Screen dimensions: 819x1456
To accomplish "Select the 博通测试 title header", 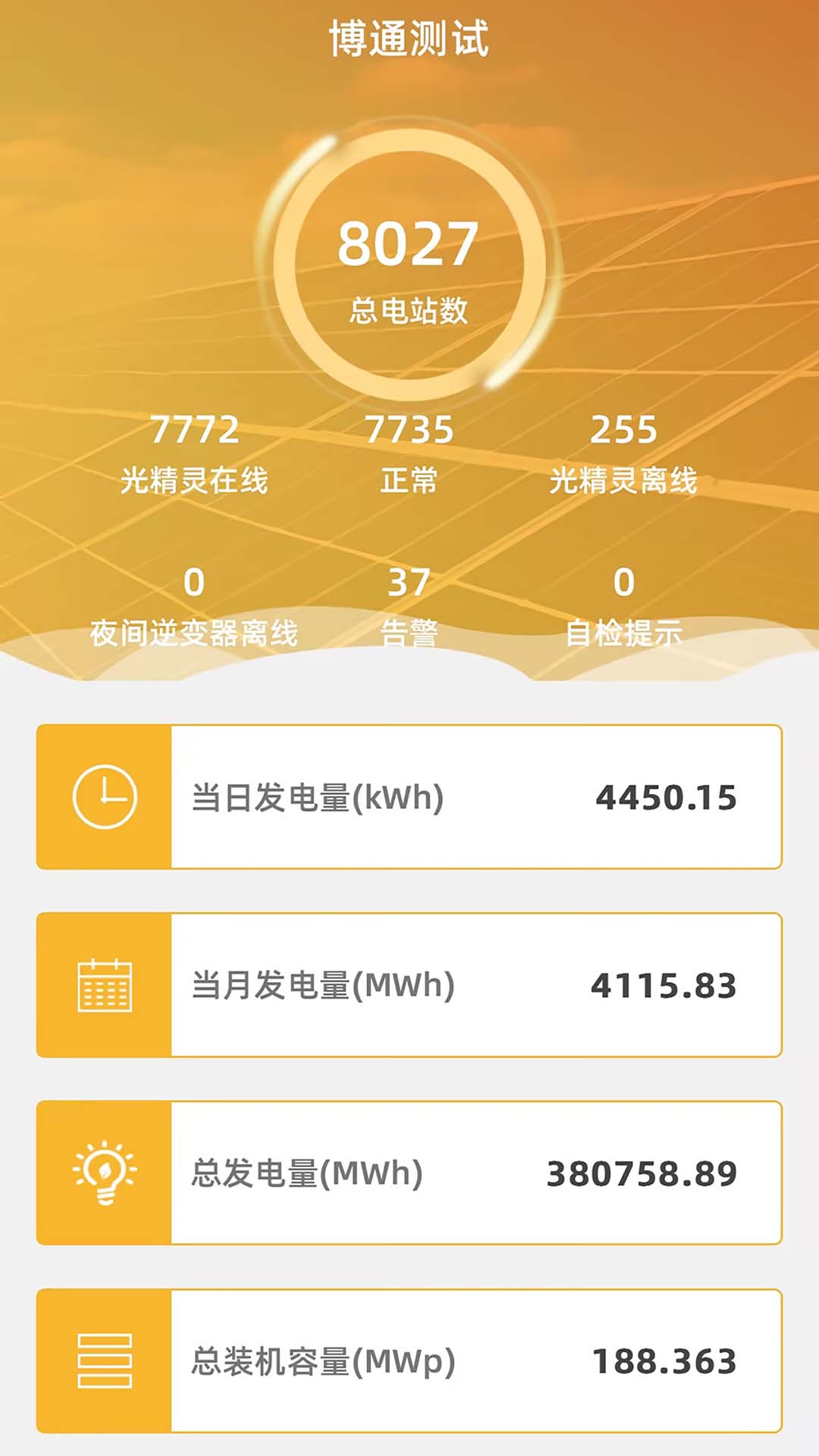I will pos(409,34).
